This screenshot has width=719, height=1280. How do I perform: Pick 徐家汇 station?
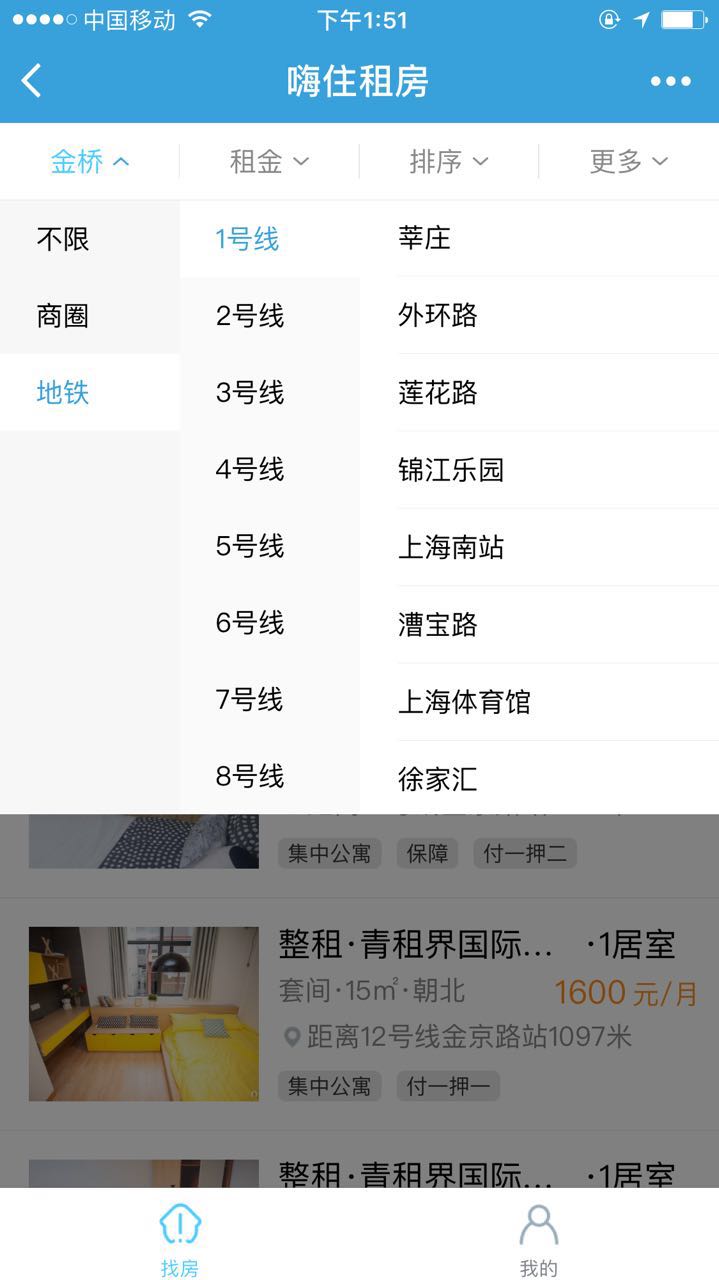[438, 779]
